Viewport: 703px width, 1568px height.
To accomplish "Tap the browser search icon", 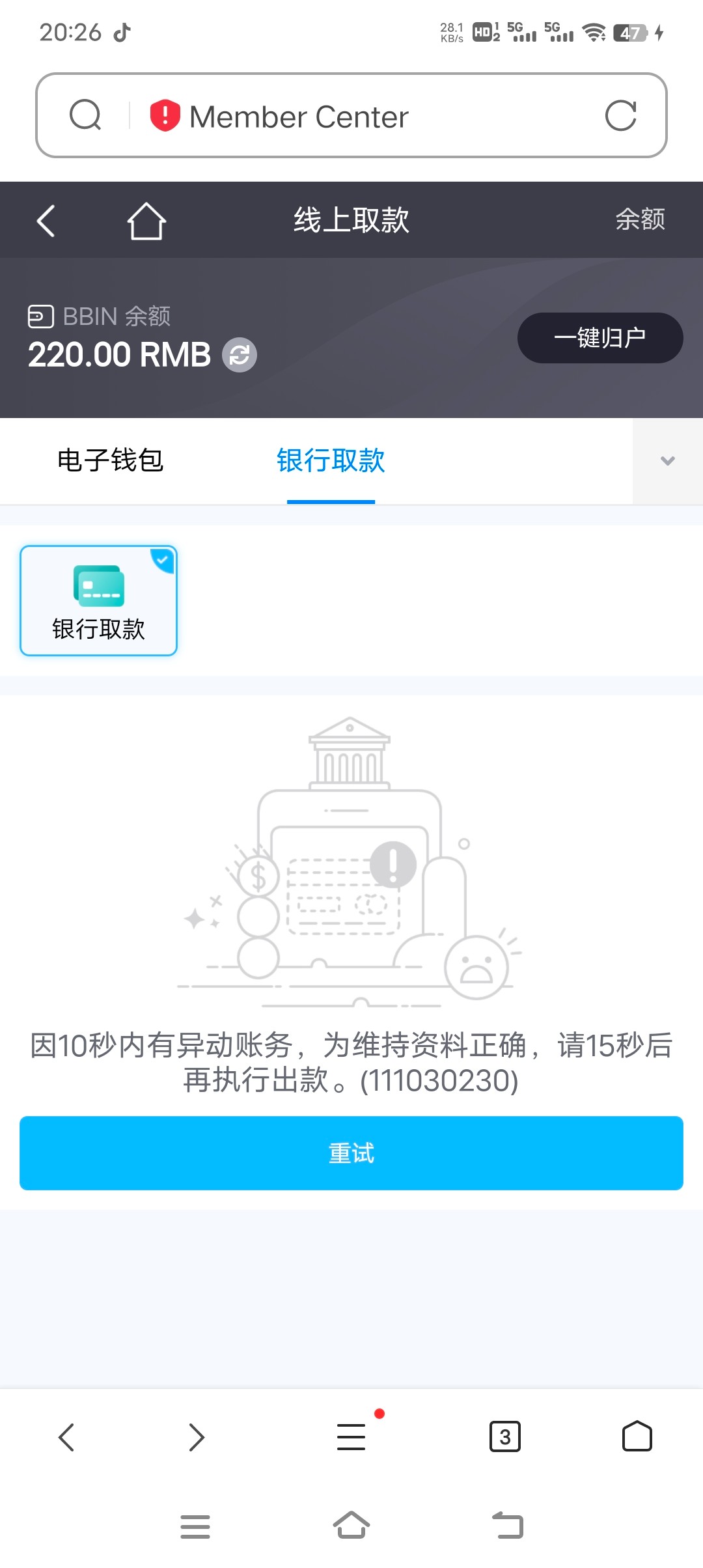I will [85, 115].
